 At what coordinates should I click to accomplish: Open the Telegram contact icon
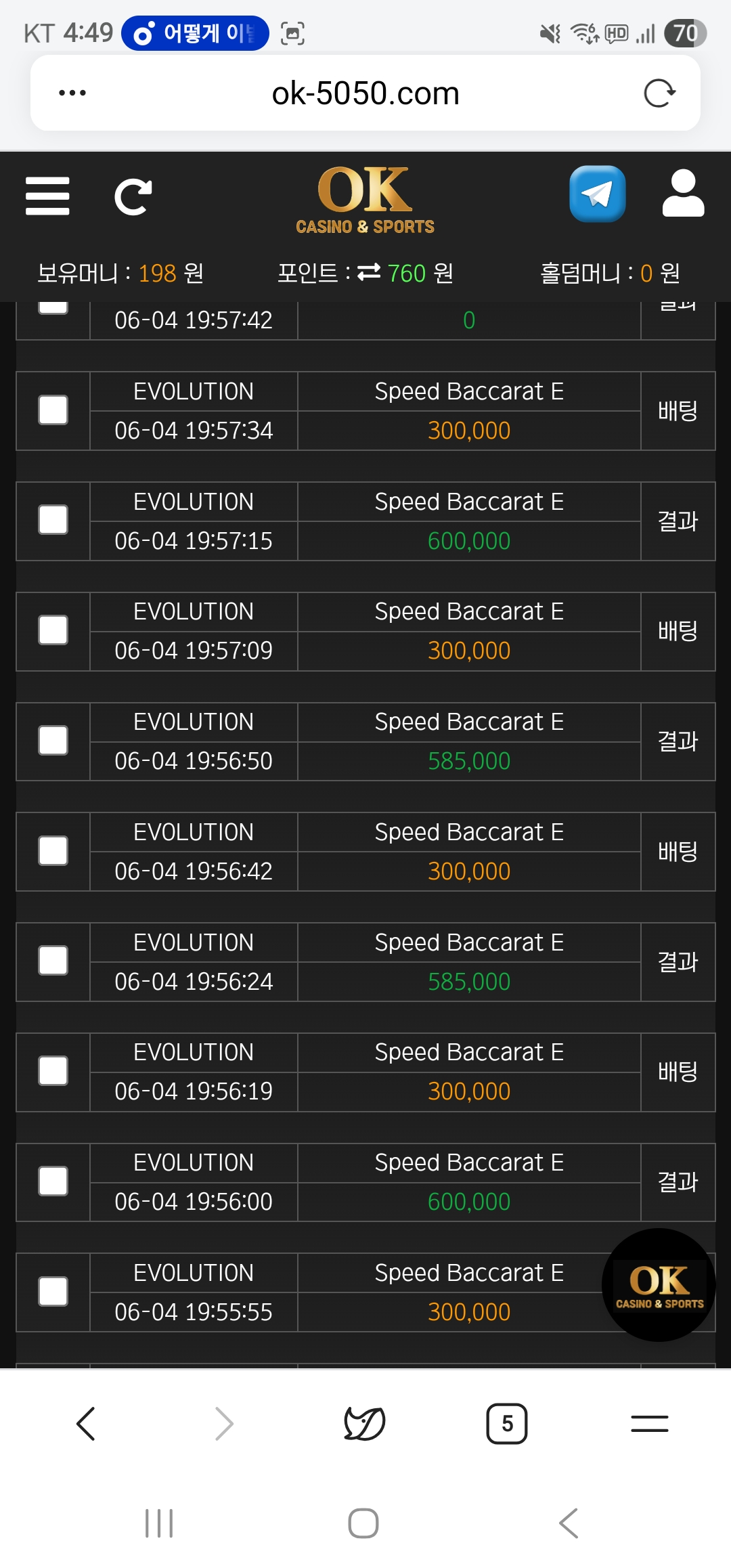tap(597, 194)
